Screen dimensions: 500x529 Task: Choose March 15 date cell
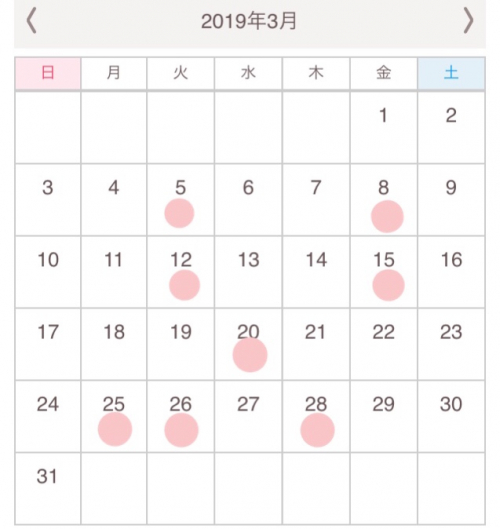click(x=384, y=272)
